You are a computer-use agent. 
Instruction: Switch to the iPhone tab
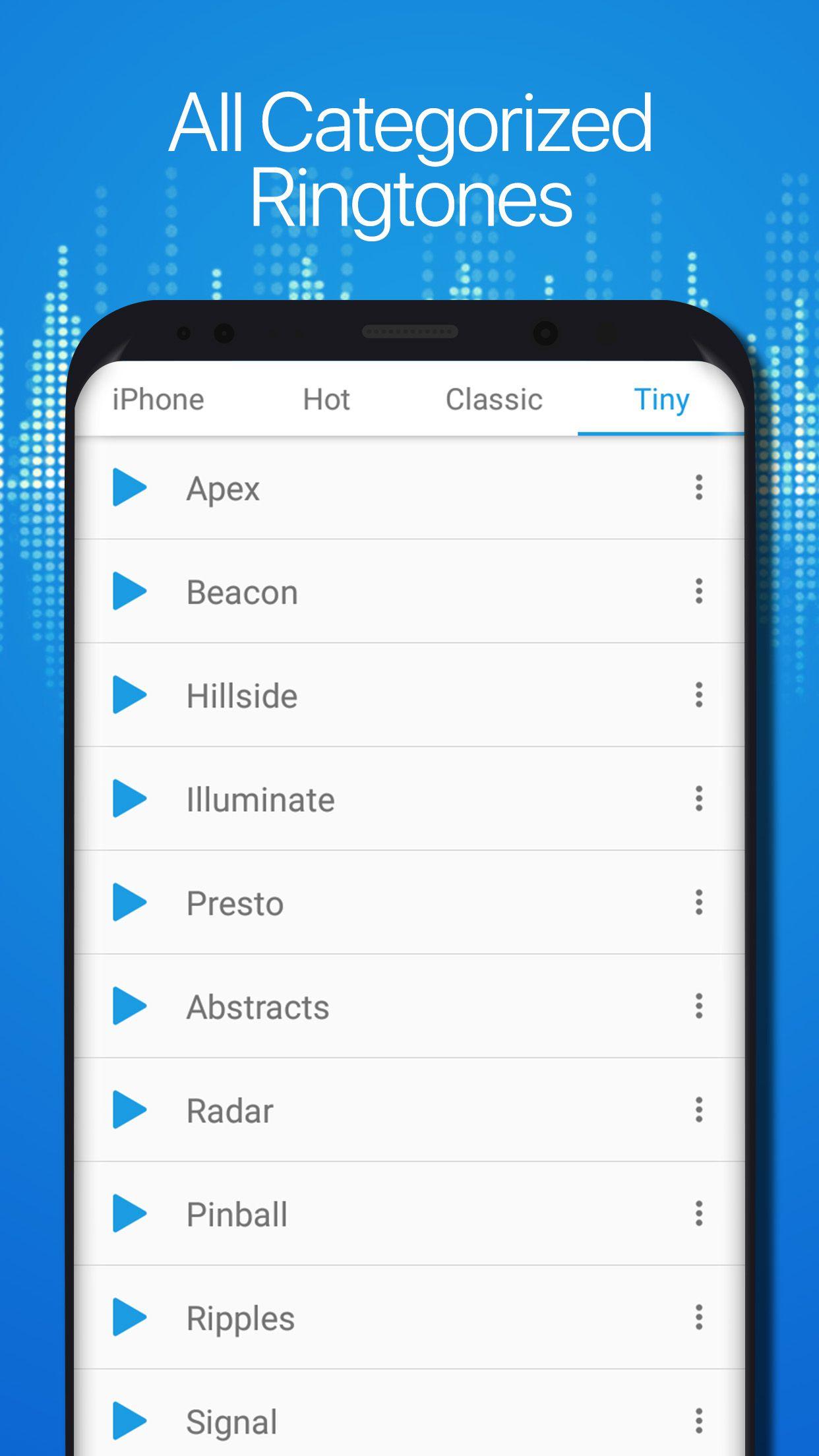[158, 399]
